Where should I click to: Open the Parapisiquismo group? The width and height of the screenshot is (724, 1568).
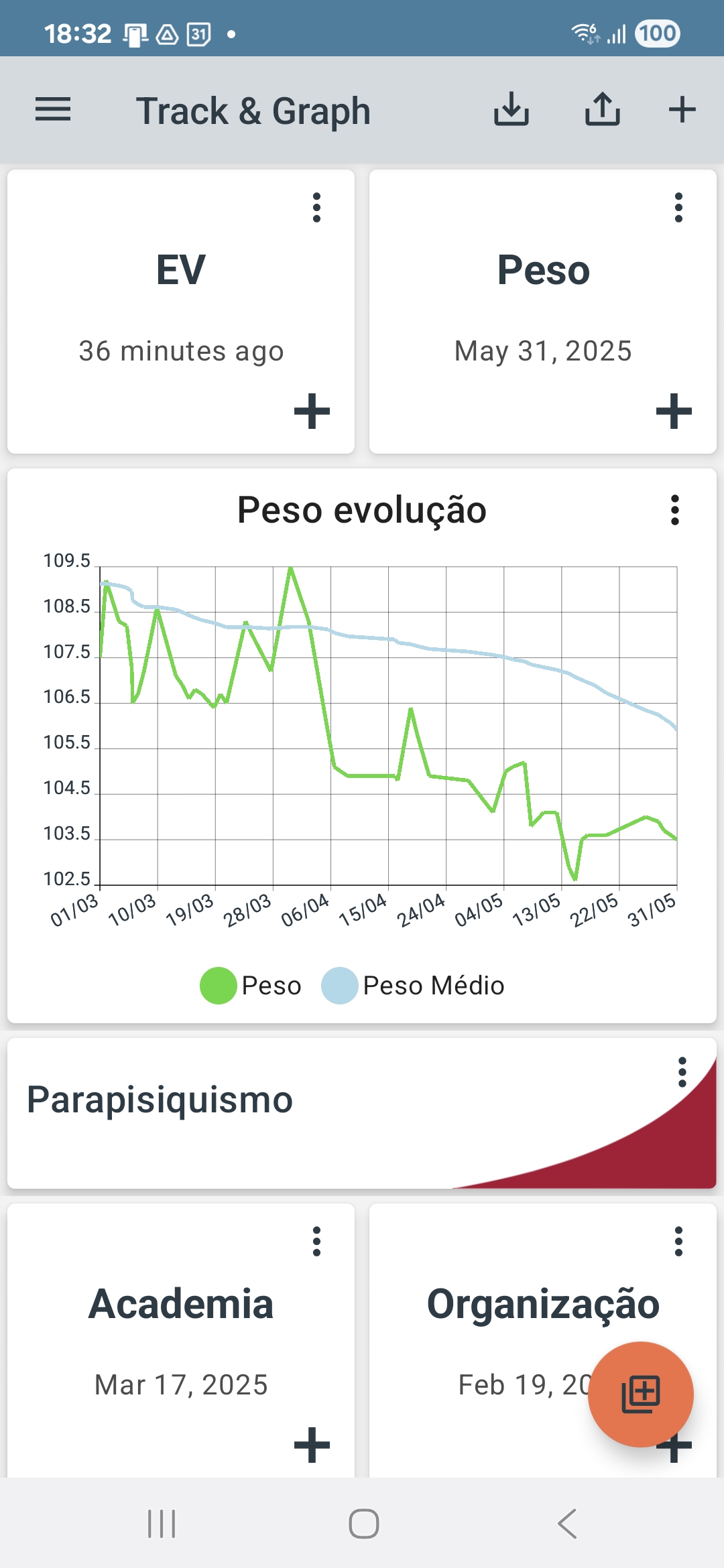tap(362, 1114)
